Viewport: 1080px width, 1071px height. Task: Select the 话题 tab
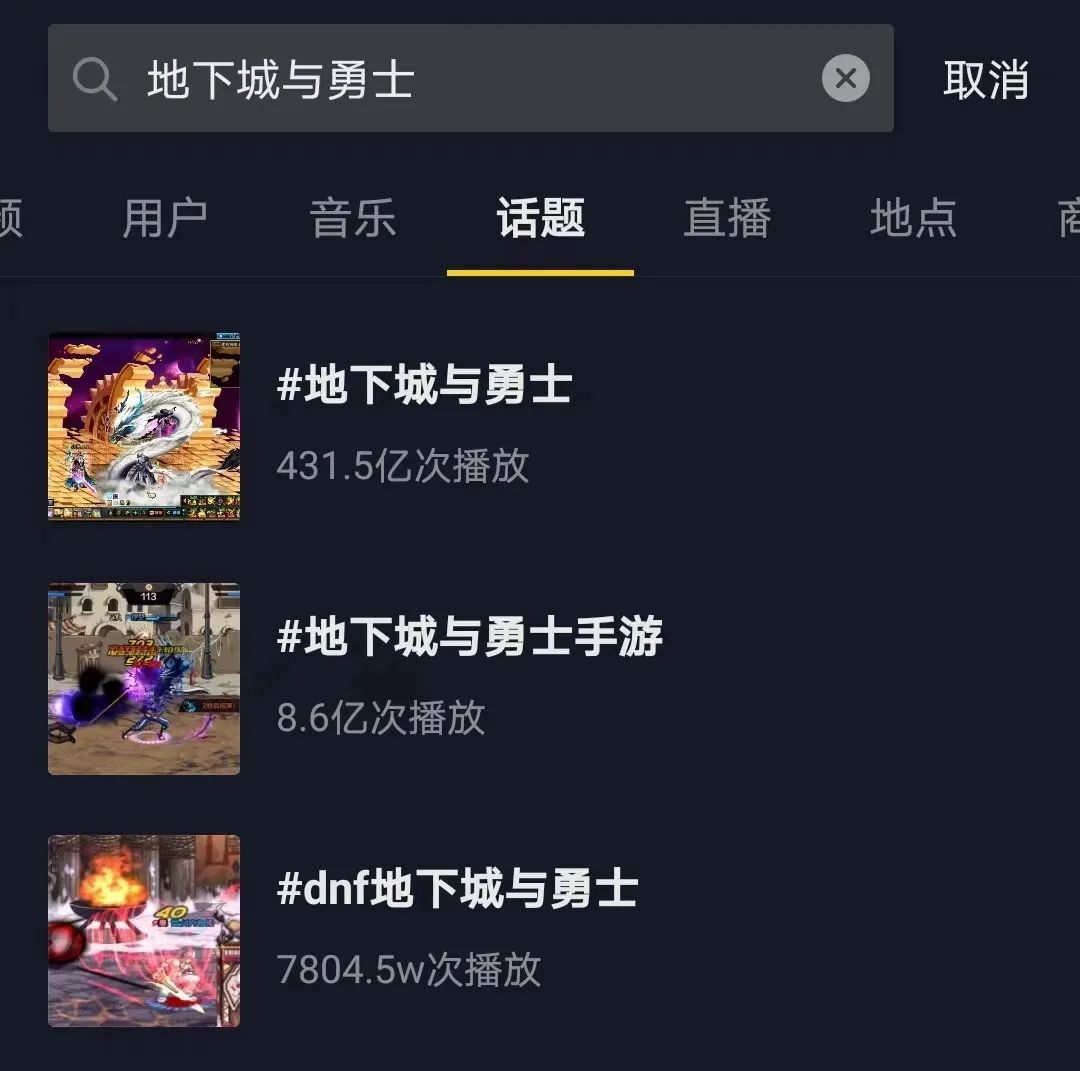(540, 218)
